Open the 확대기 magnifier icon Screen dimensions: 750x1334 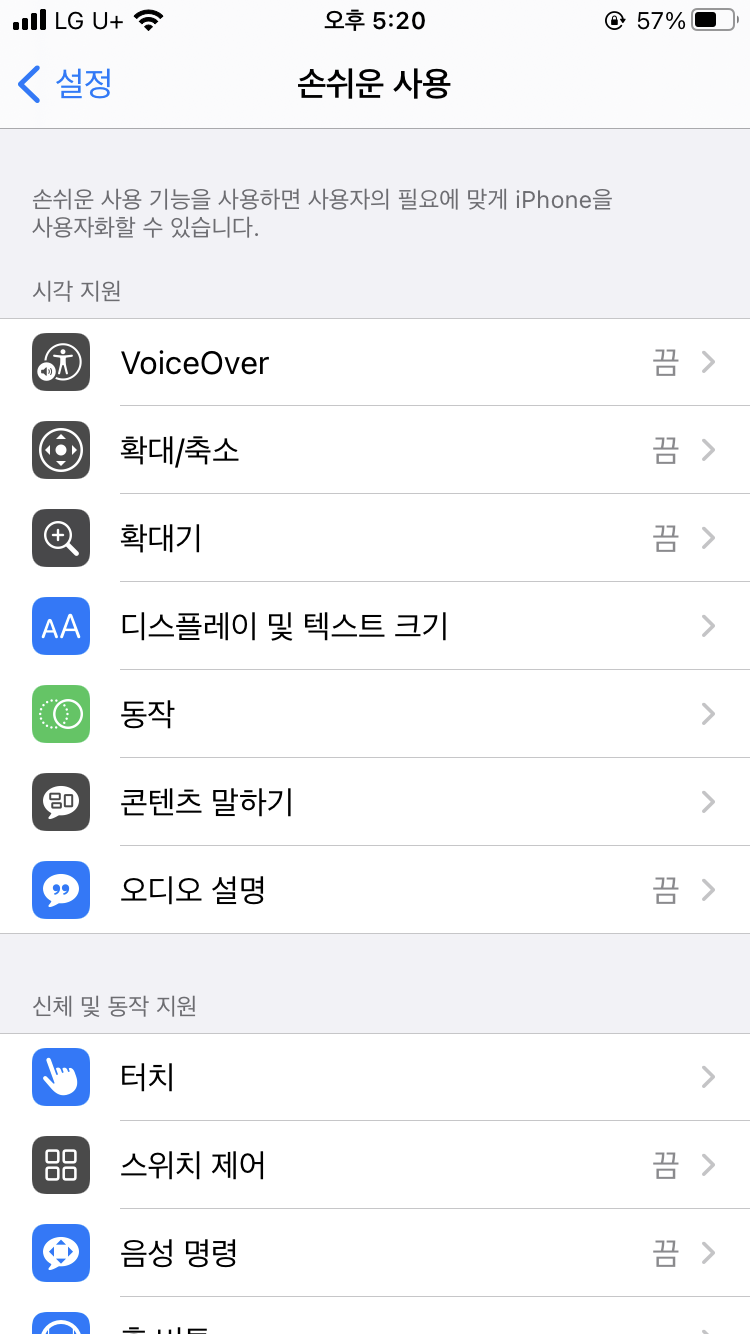[60, 538]
